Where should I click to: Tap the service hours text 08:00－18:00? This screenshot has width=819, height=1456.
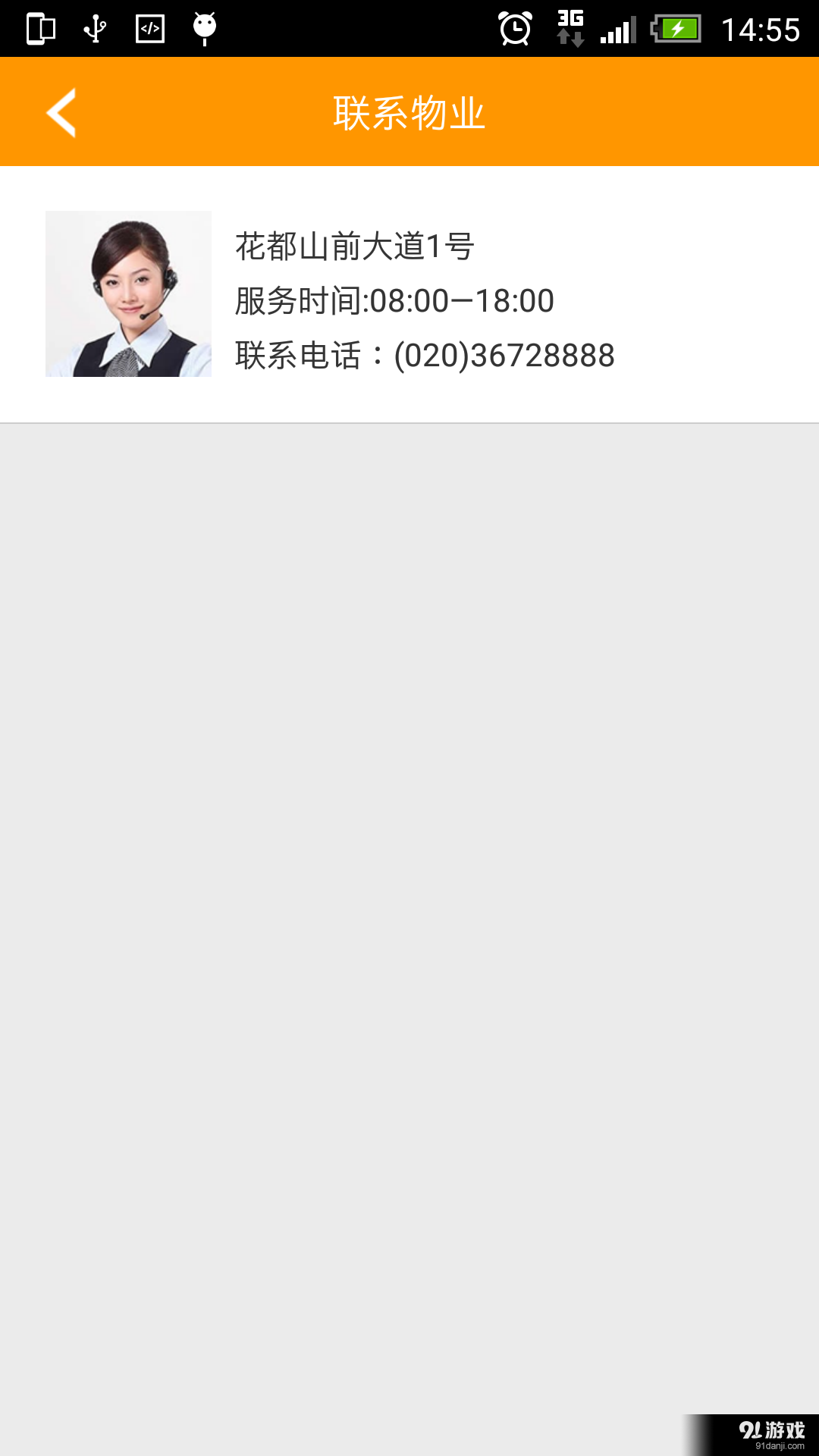(460, 300)
